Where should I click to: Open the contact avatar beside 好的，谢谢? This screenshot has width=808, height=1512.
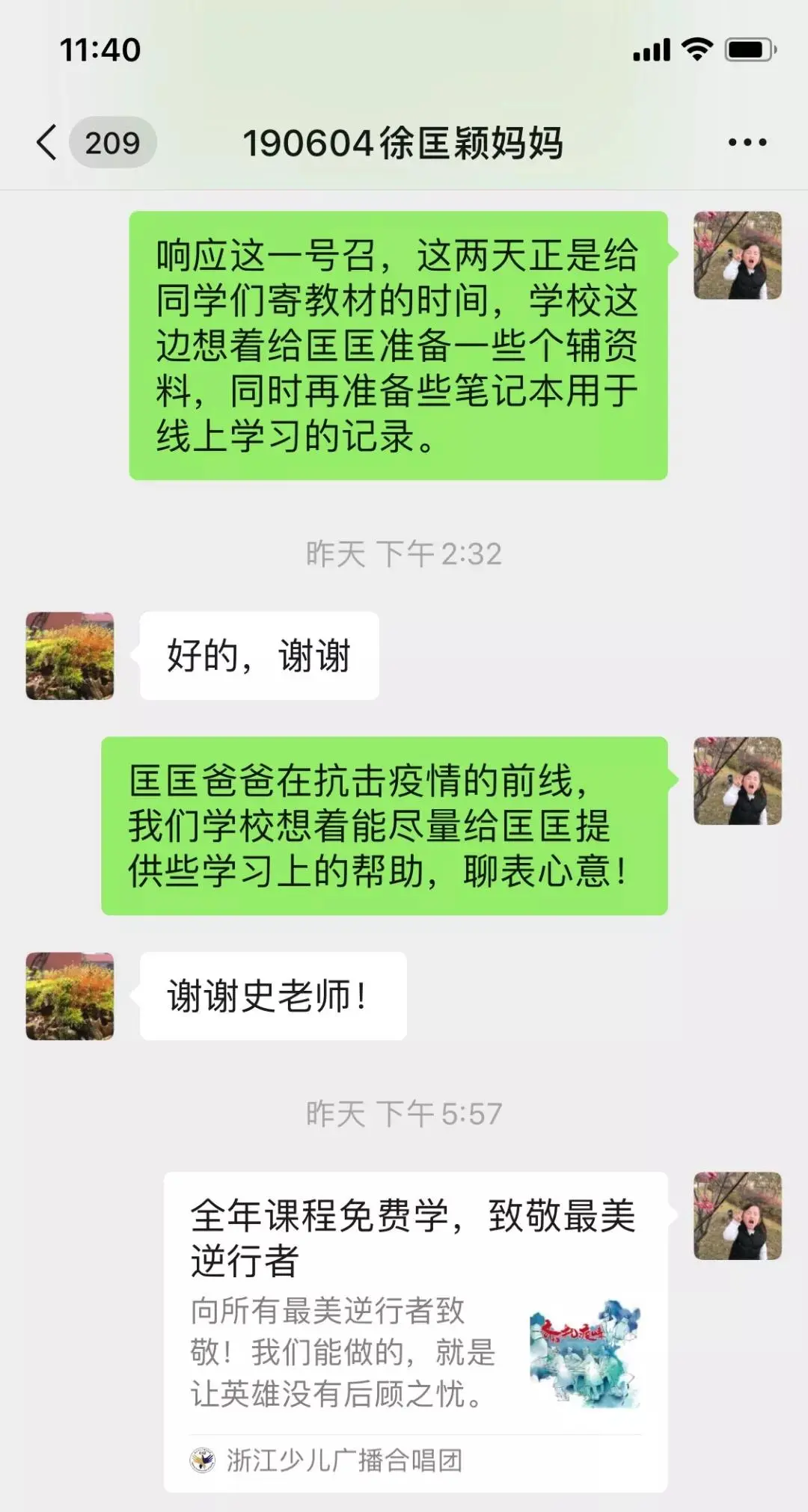point(70,656)
